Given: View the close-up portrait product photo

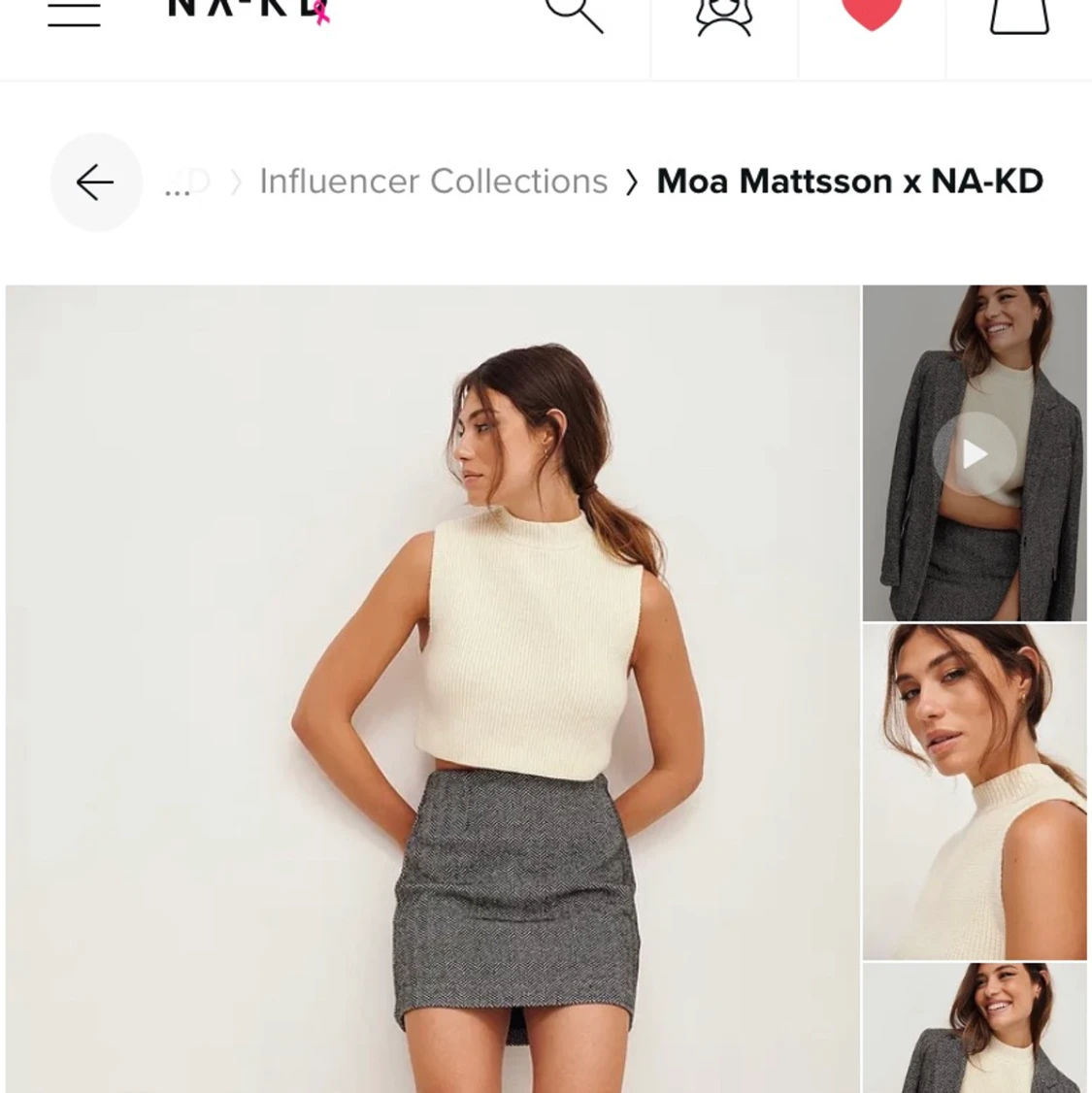Looking at the screenshot, I should (x=974, y=791).
